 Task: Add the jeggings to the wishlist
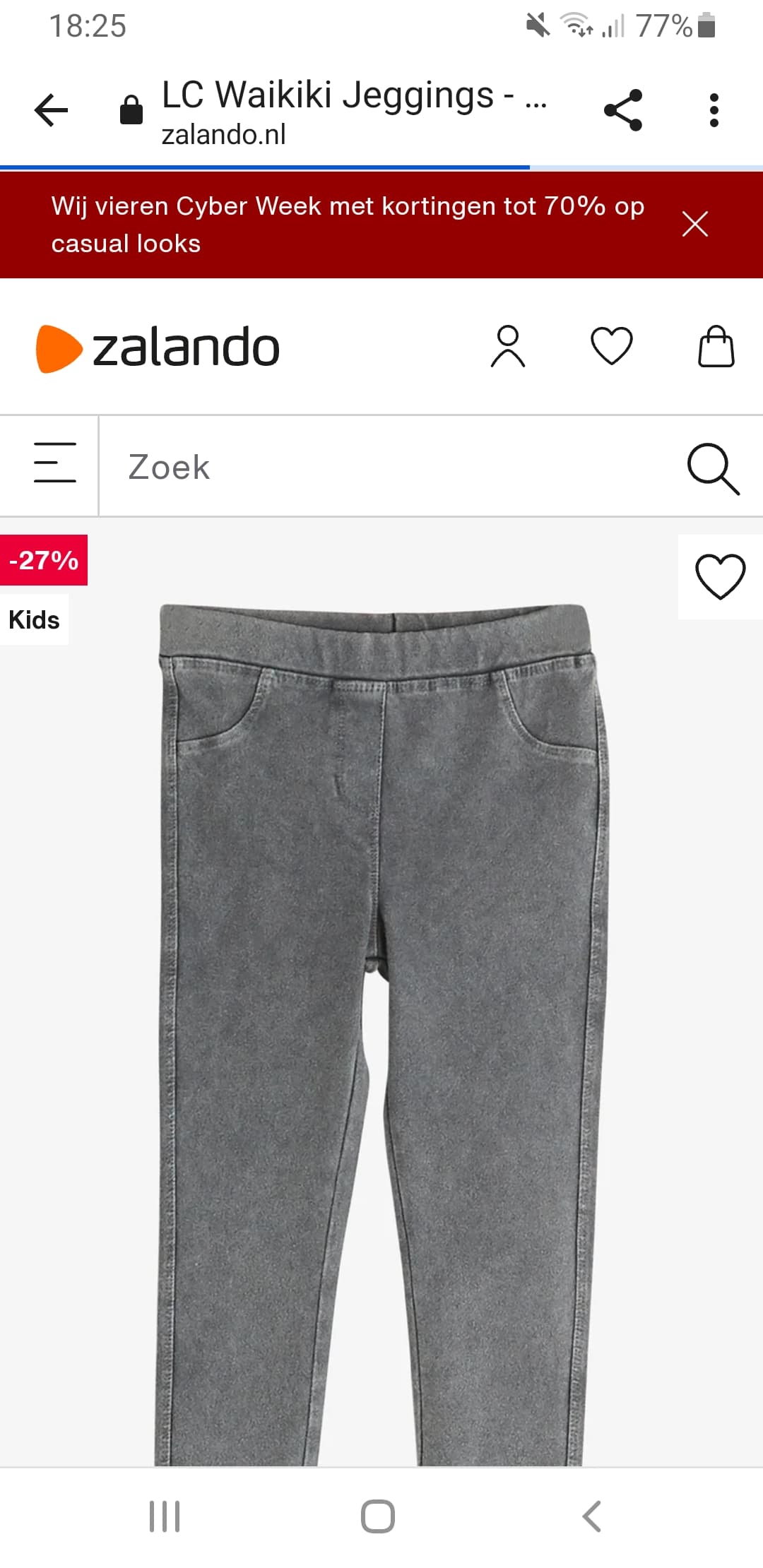(720, 577)
